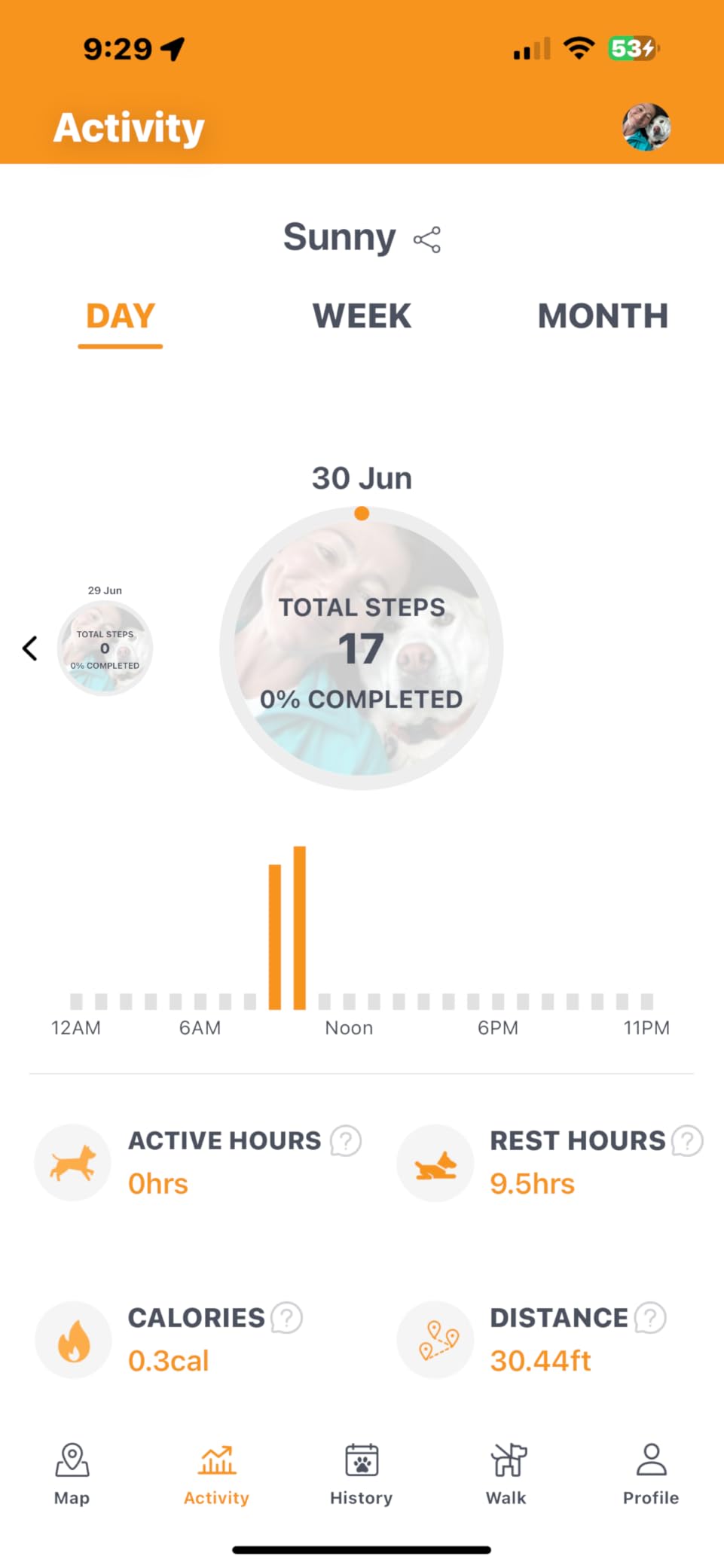Select the DAY view

[x=121, y=316]
